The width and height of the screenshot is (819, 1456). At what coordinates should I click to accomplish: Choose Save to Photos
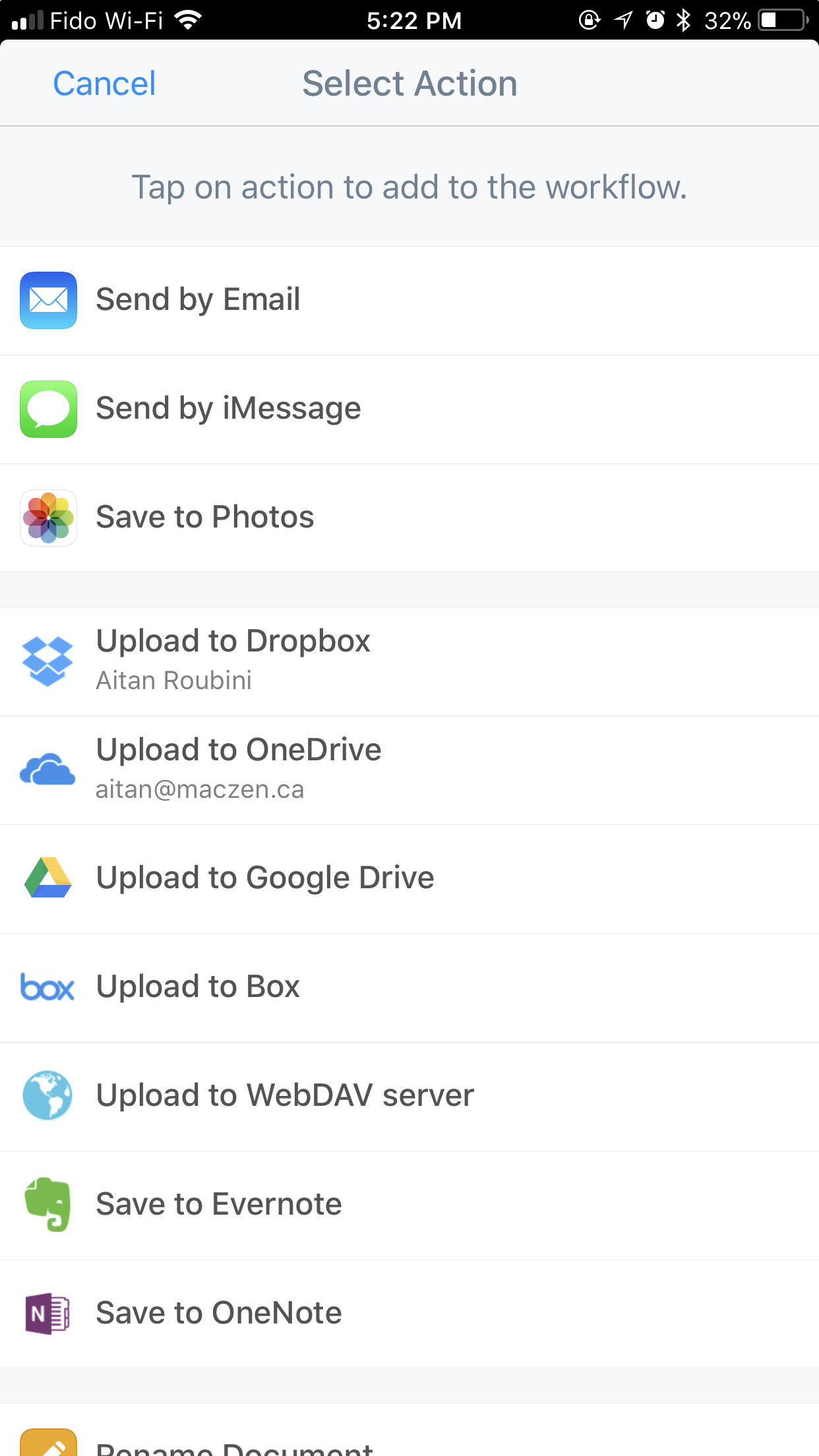409,518
